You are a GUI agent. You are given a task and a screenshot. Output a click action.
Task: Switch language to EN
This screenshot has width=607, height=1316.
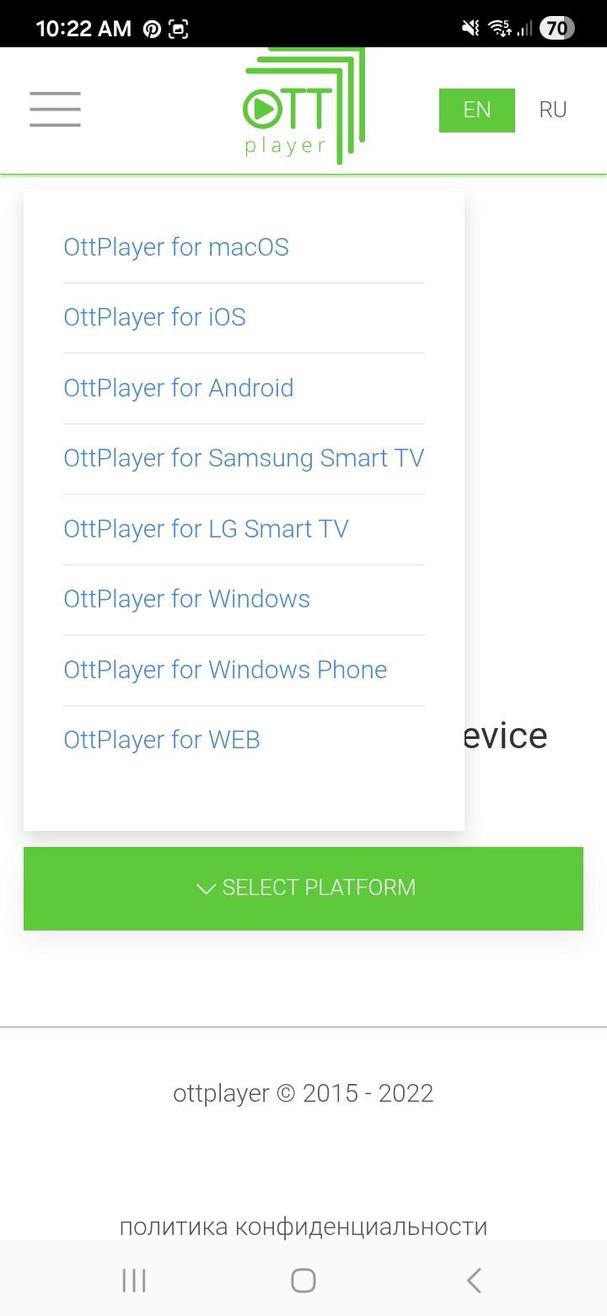tap(477, 110)
